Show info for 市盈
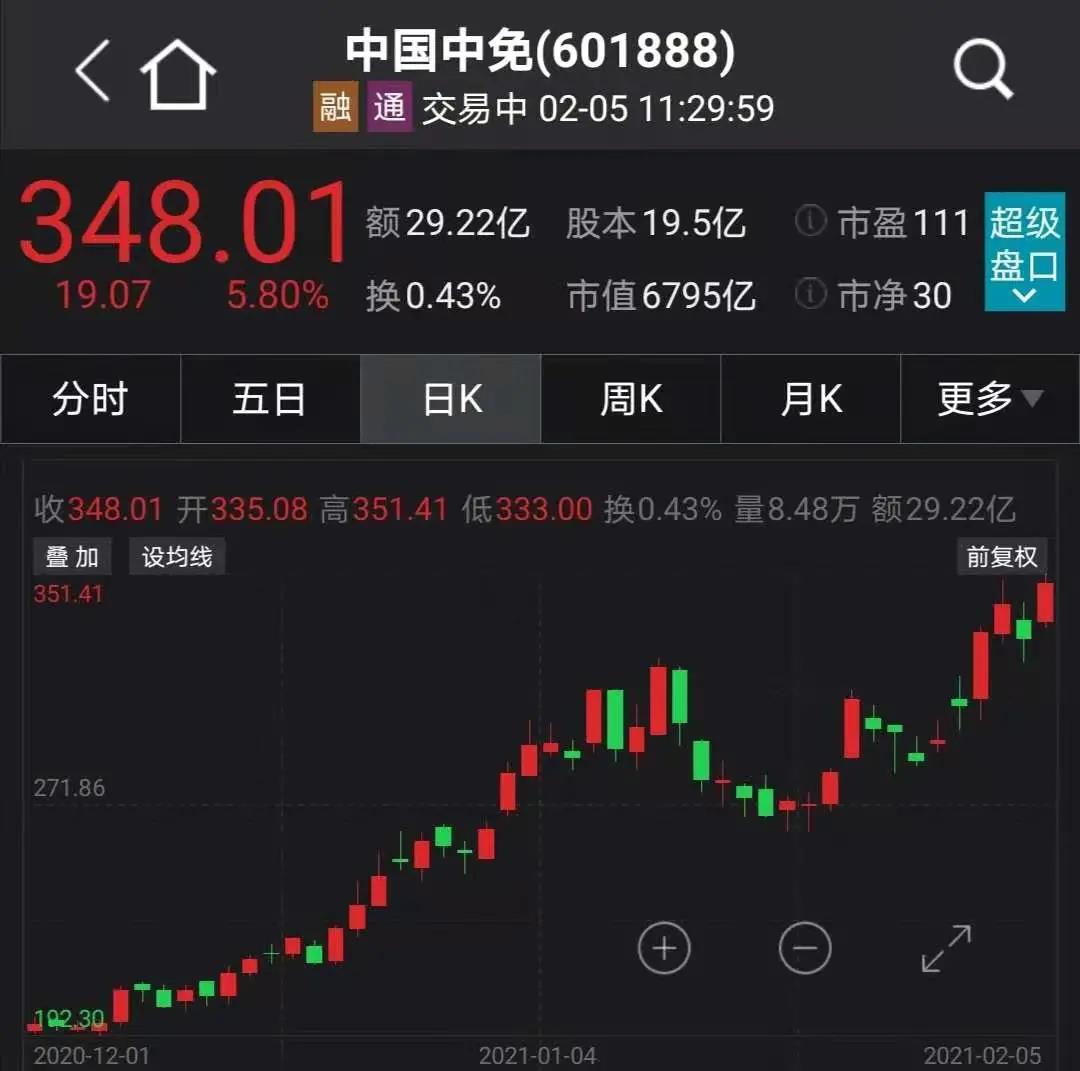The width and height of the screenshot is (1080, 1071). coord(810,221)
